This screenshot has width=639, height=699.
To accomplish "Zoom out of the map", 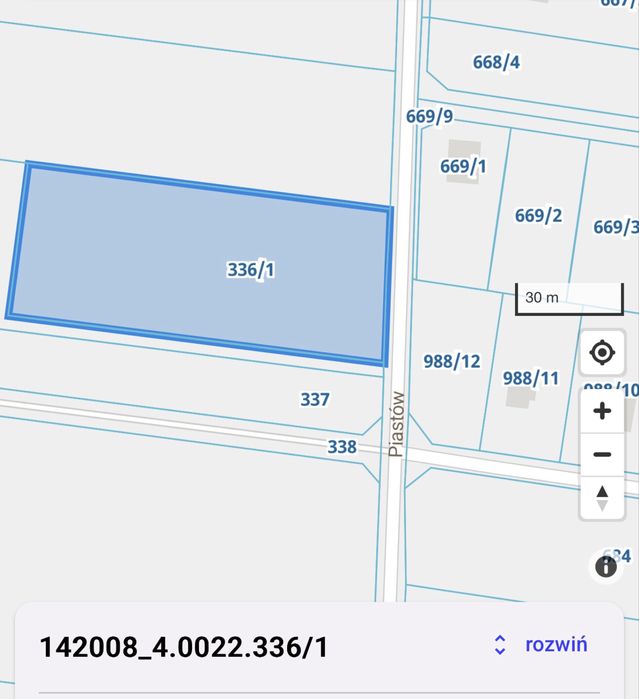I will [x=601, y=455].
